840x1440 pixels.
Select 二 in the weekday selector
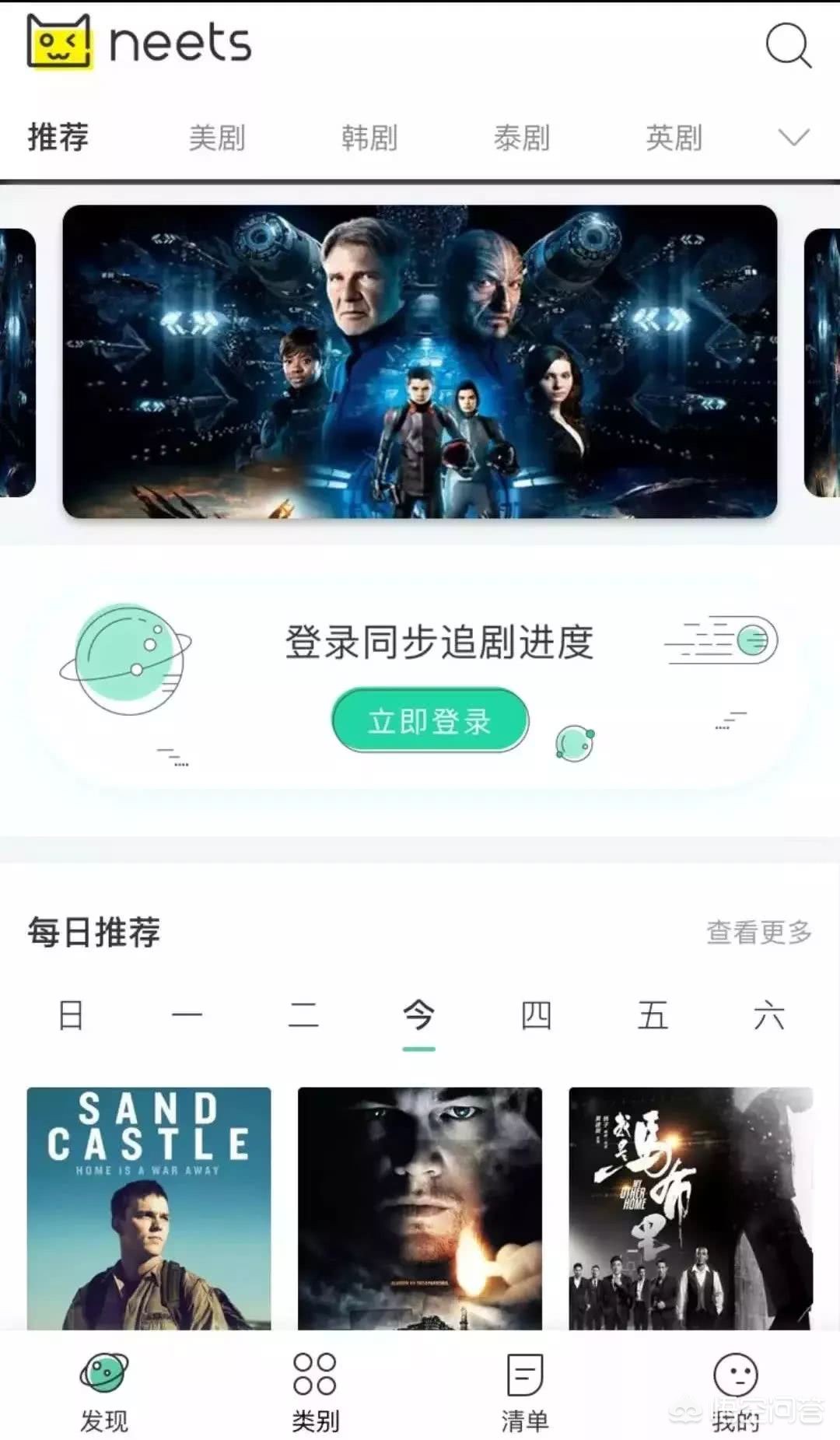click(x=303, y=1015)
